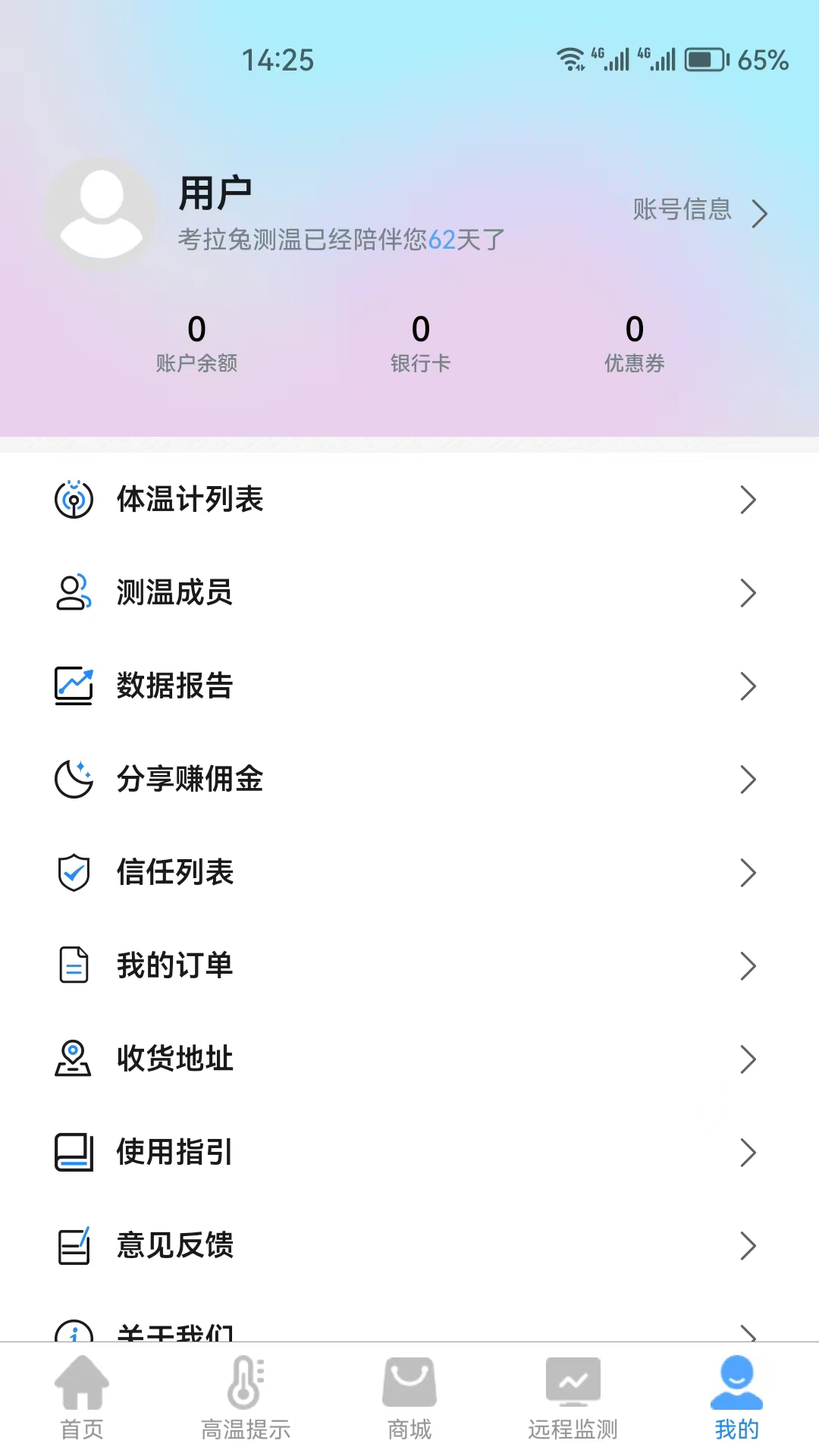Open 账号信息 using its arrow
The image size is (819, 1456).
point(761,214)
